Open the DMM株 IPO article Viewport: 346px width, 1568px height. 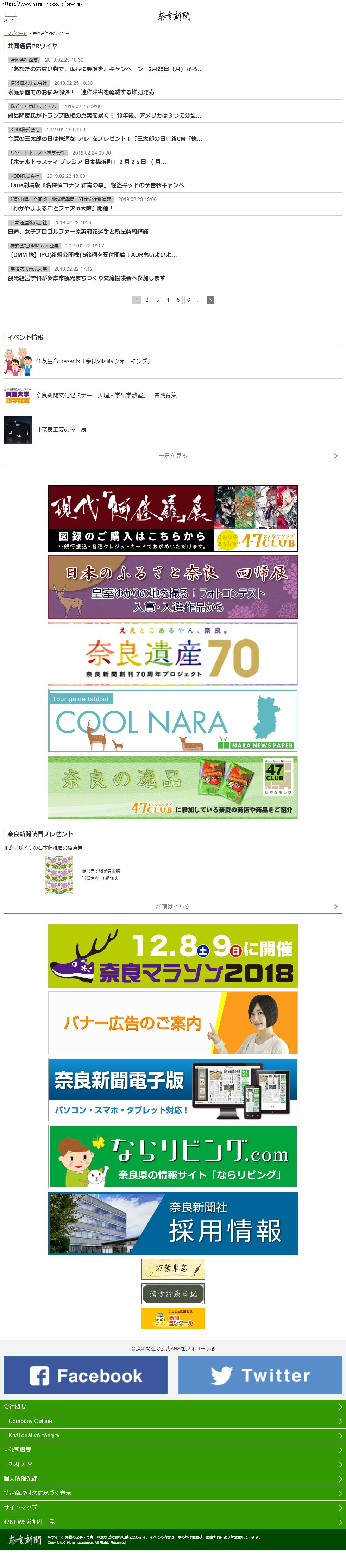click(93, 254)
